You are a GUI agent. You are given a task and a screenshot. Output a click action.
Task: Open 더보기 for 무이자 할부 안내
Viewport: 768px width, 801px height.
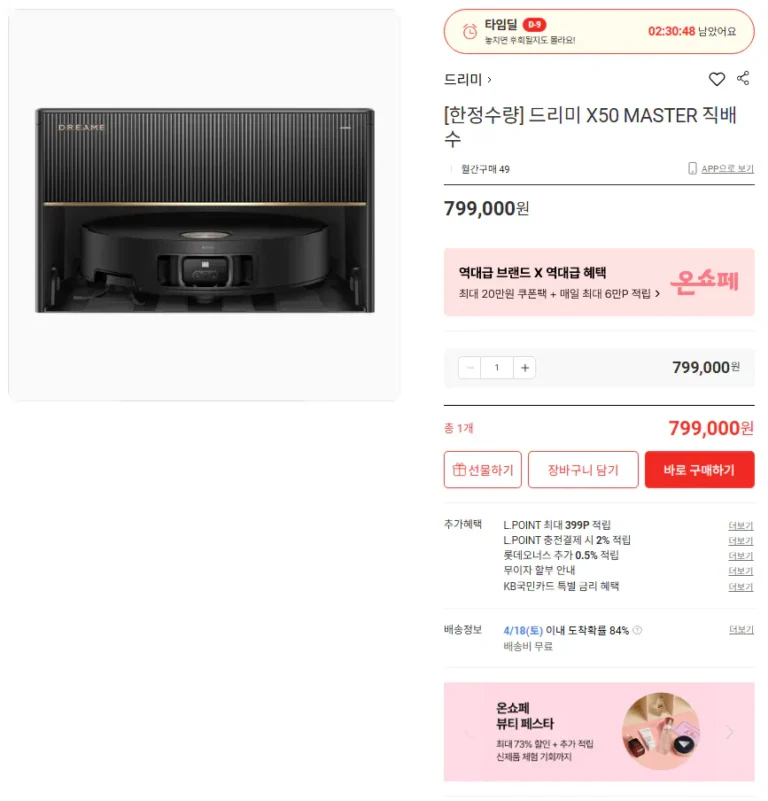tap(740, 571)
